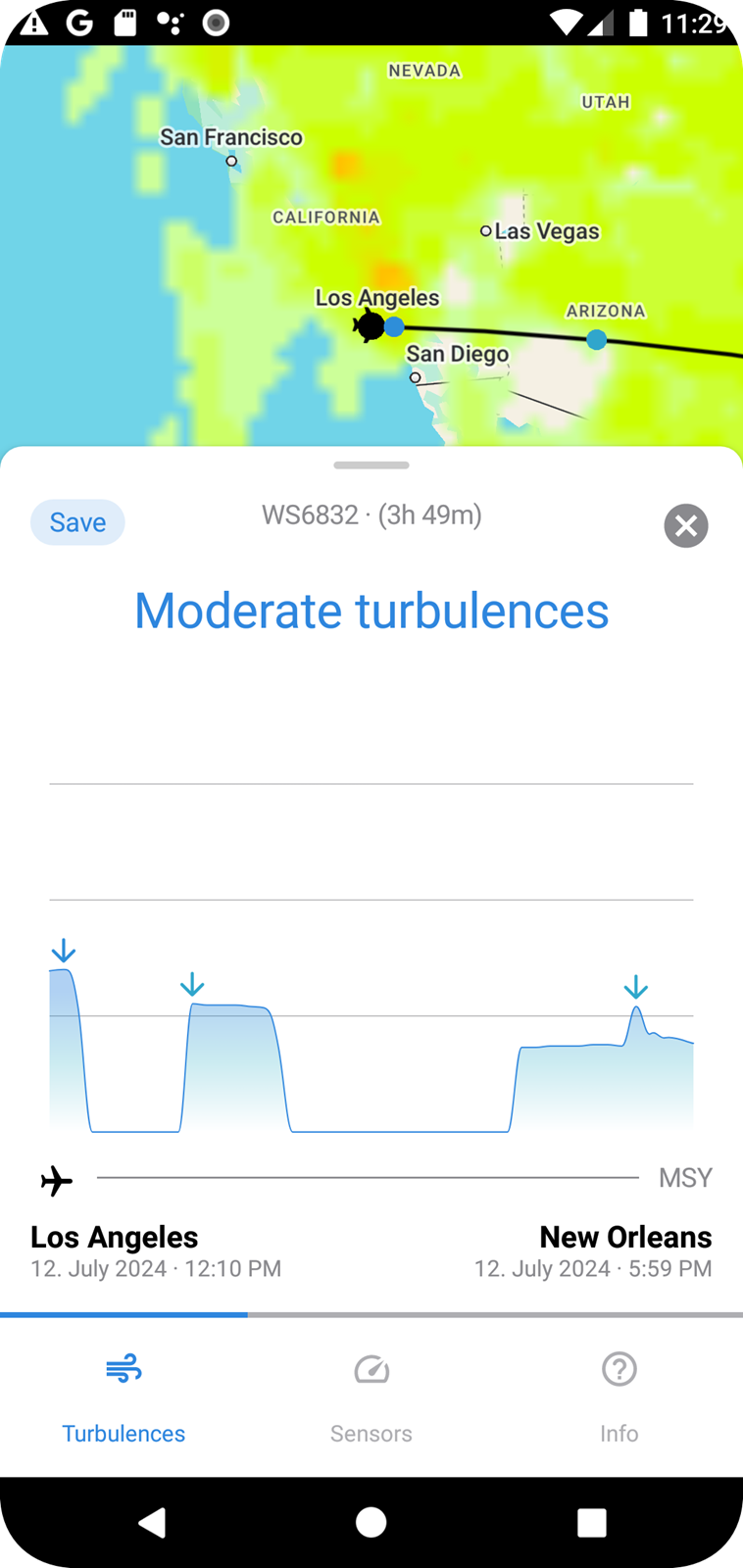Close the flight details panel
The image size is (743, 1568).
686,526
